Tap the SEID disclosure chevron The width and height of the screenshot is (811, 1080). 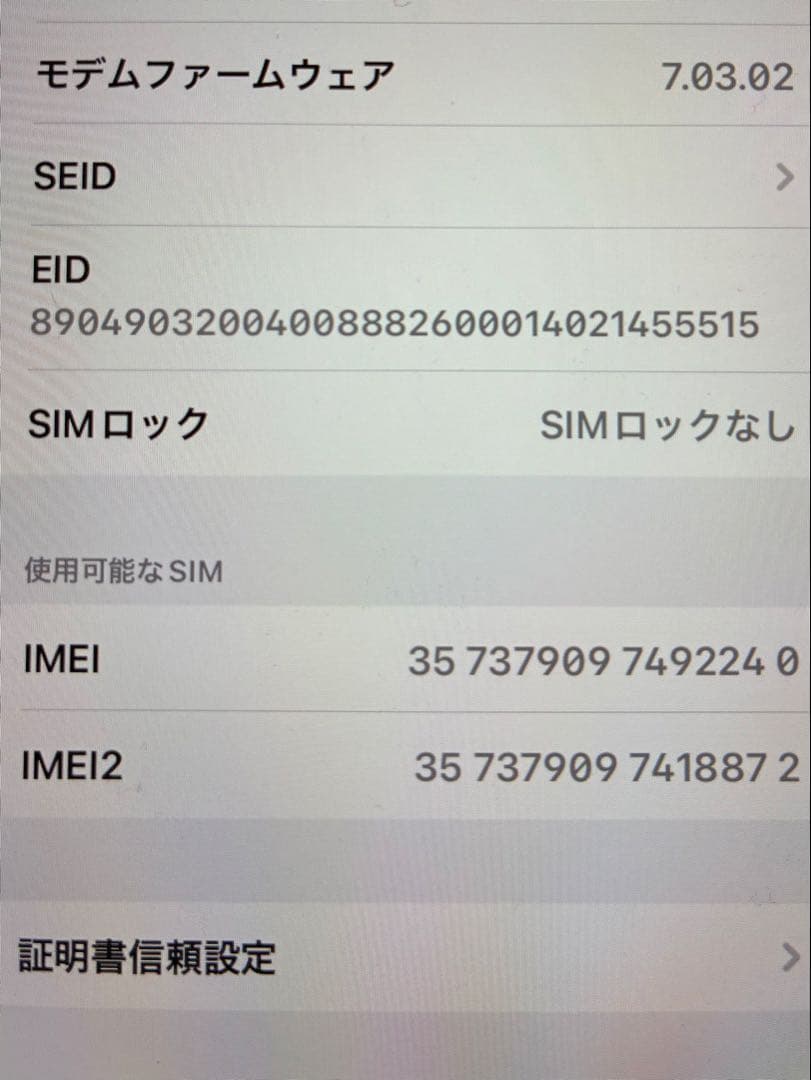[784, 176]
